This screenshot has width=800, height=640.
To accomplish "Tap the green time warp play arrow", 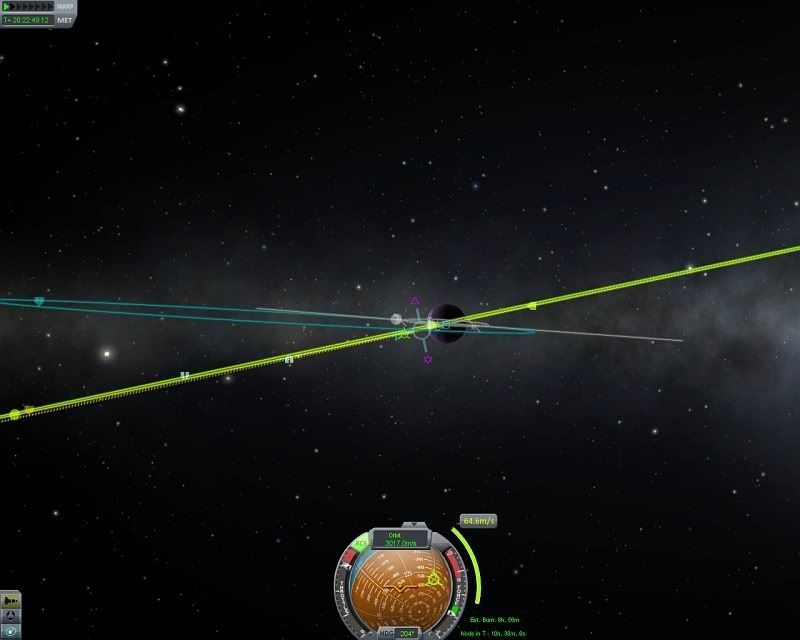I will [7, 6].
